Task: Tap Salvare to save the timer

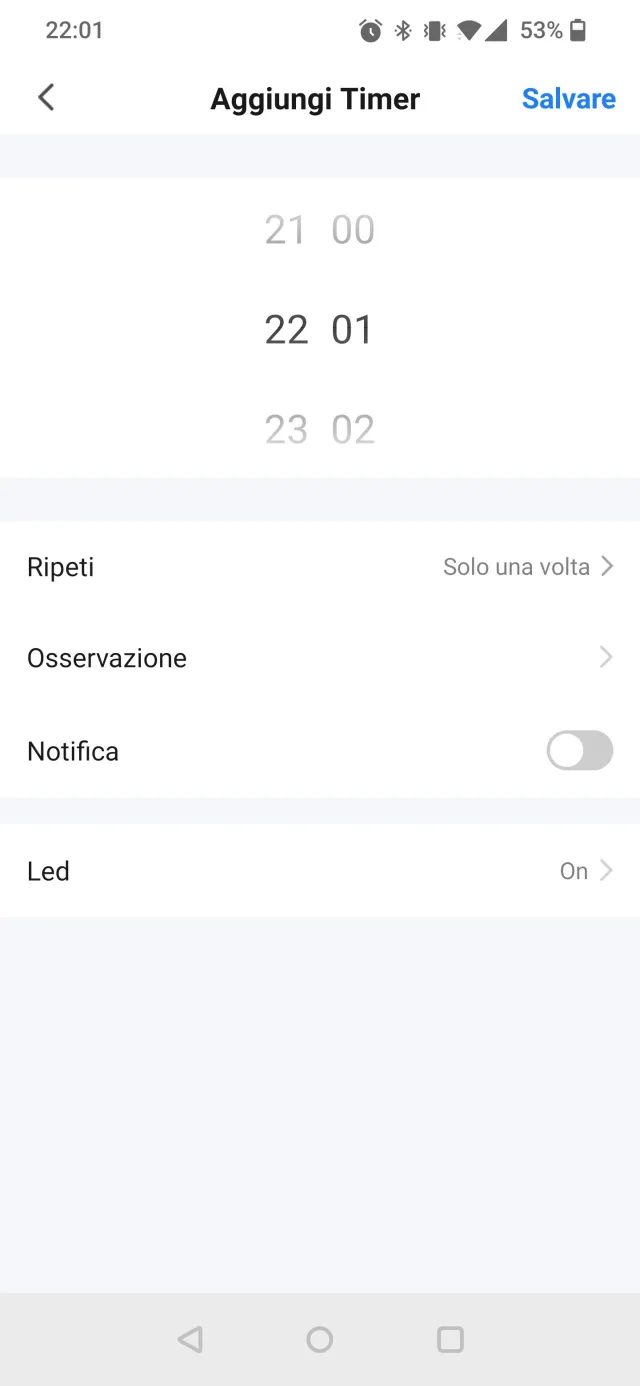Action: click(568, 99)
